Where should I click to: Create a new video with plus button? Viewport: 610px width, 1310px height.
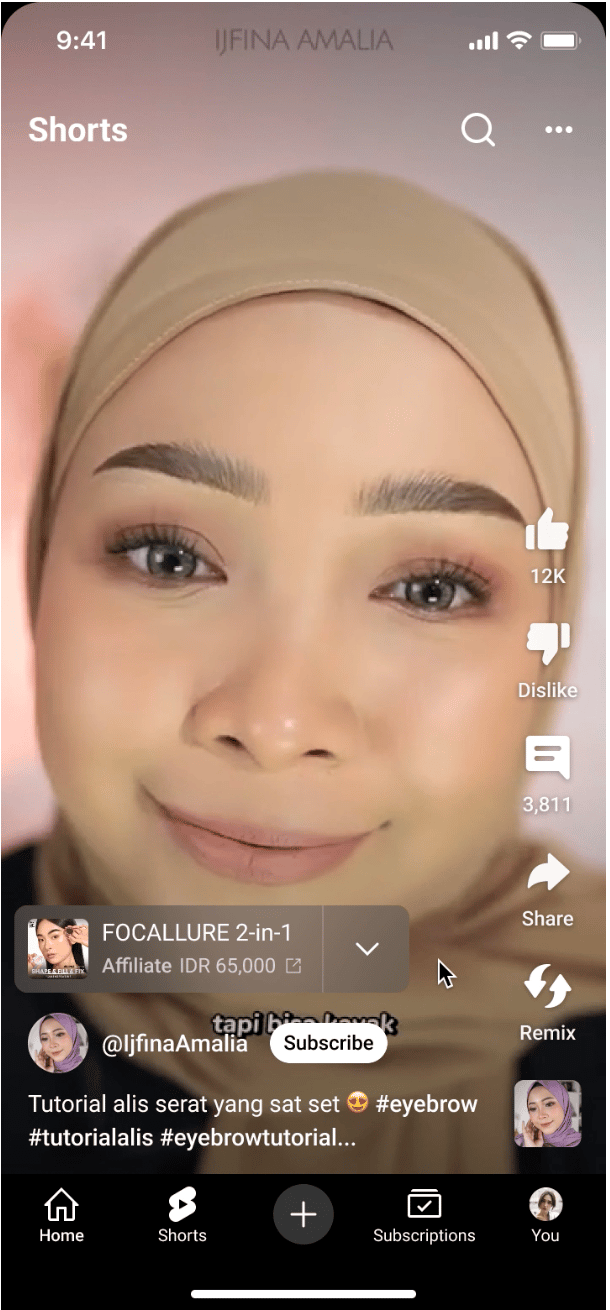(303, 1215)
